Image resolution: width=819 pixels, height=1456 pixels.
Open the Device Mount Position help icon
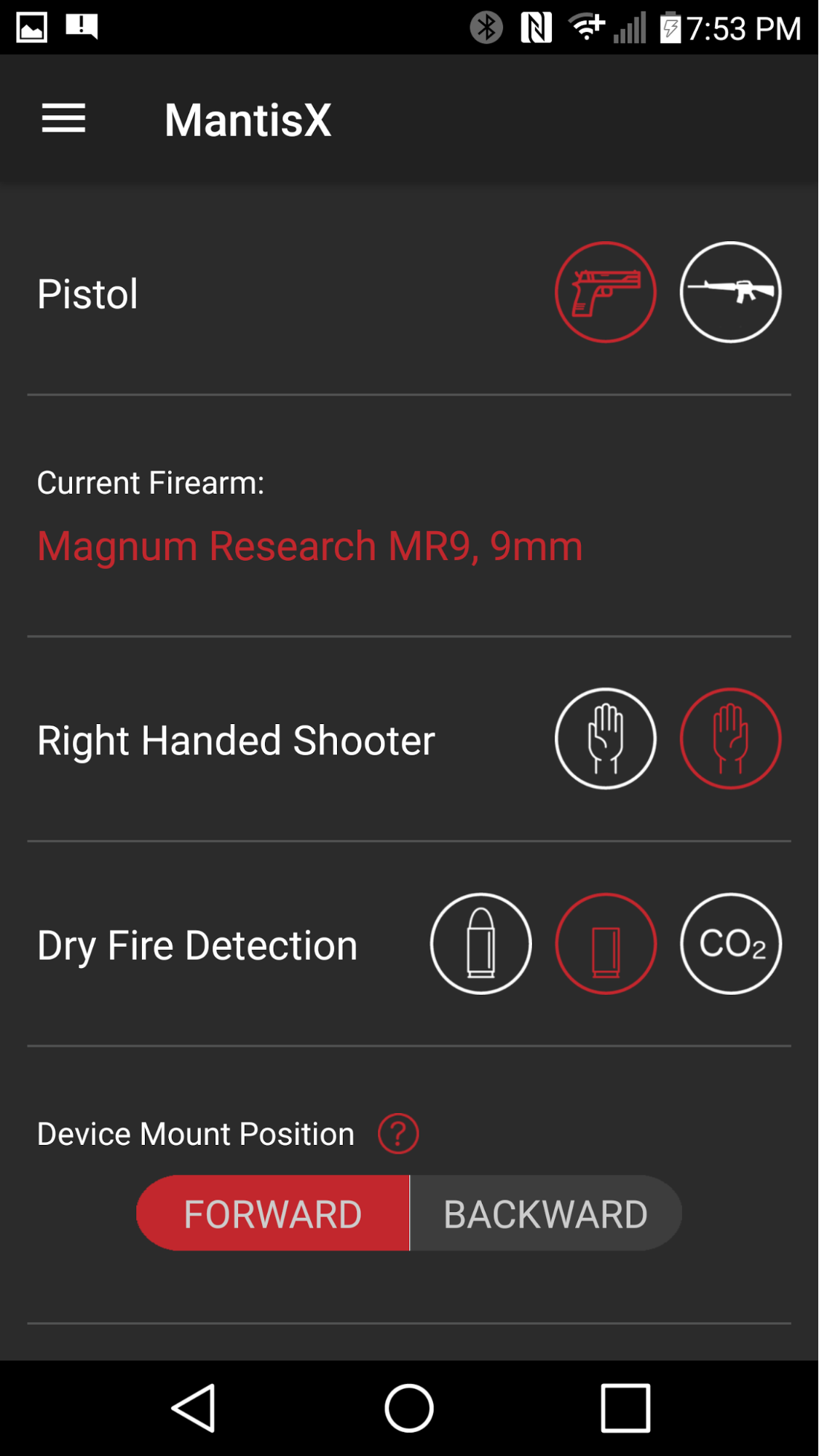[x=398, y=1133]
